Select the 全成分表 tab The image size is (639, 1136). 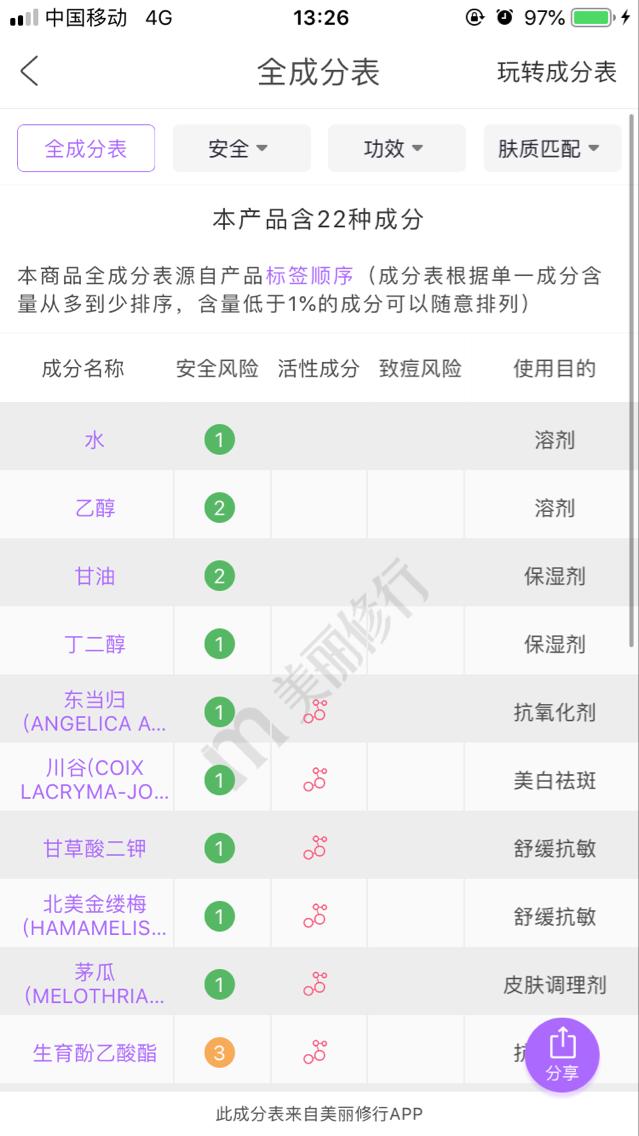(x=86, y=149)
